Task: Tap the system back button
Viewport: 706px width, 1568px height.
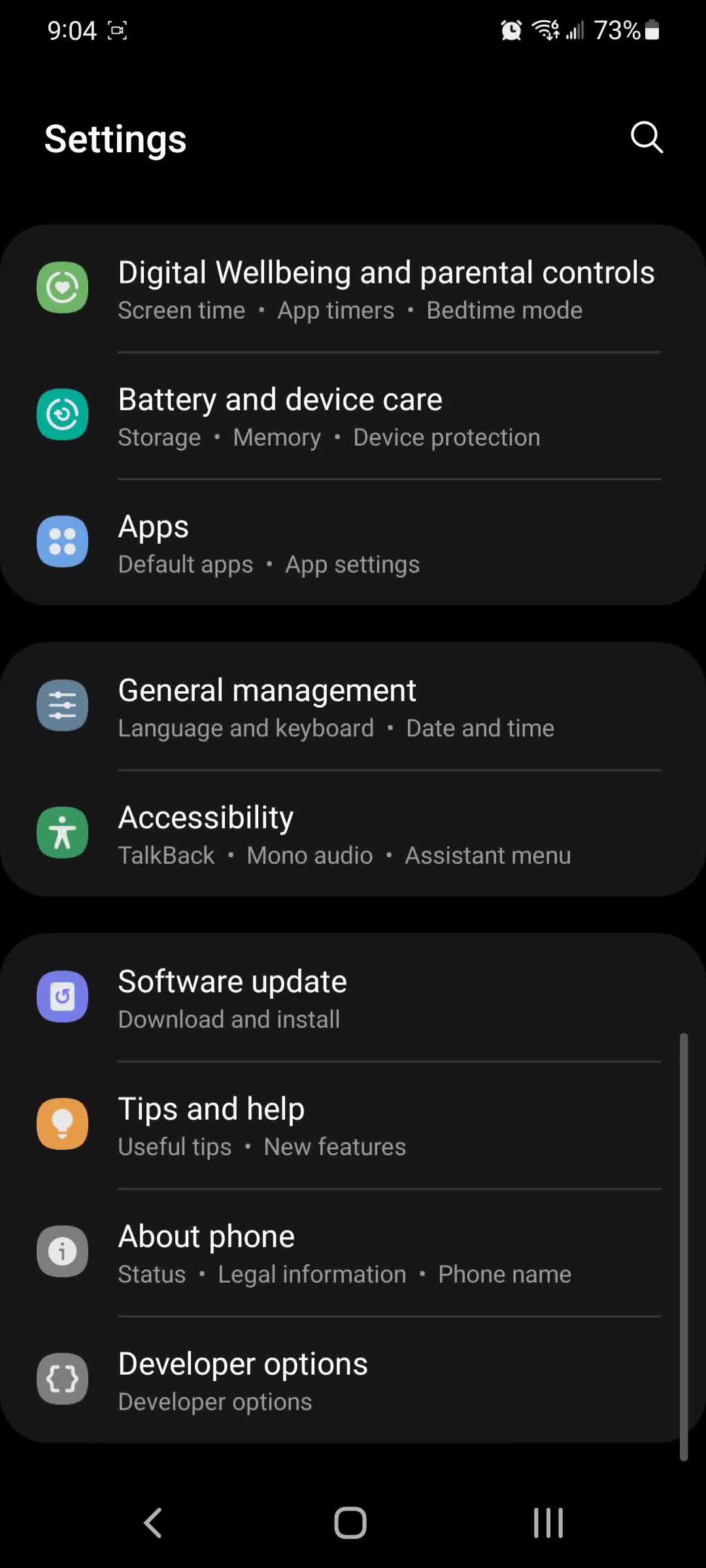Action: click(x=153, y=1523)
